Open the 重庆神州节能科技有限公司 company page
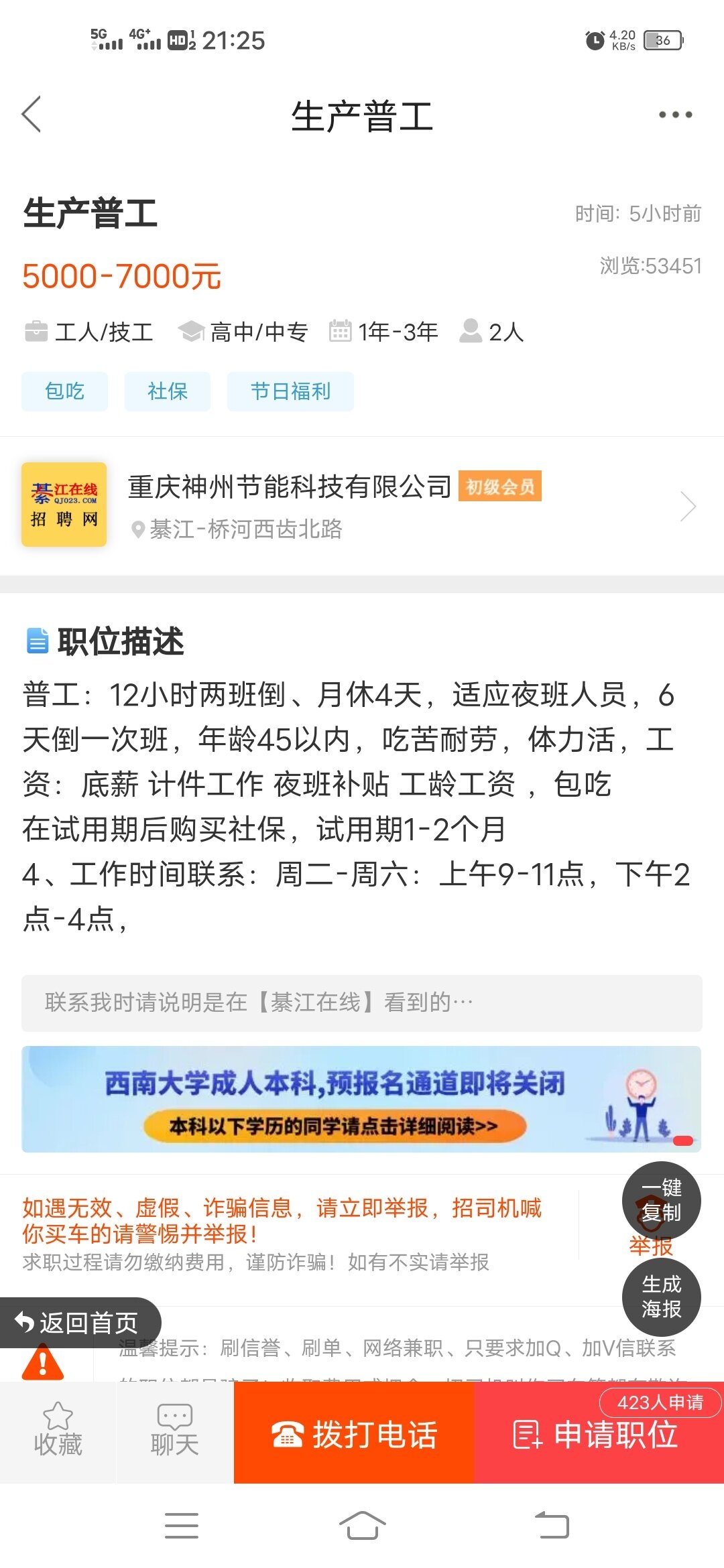This screenshot has width=724, height=1568. point(362,506)
